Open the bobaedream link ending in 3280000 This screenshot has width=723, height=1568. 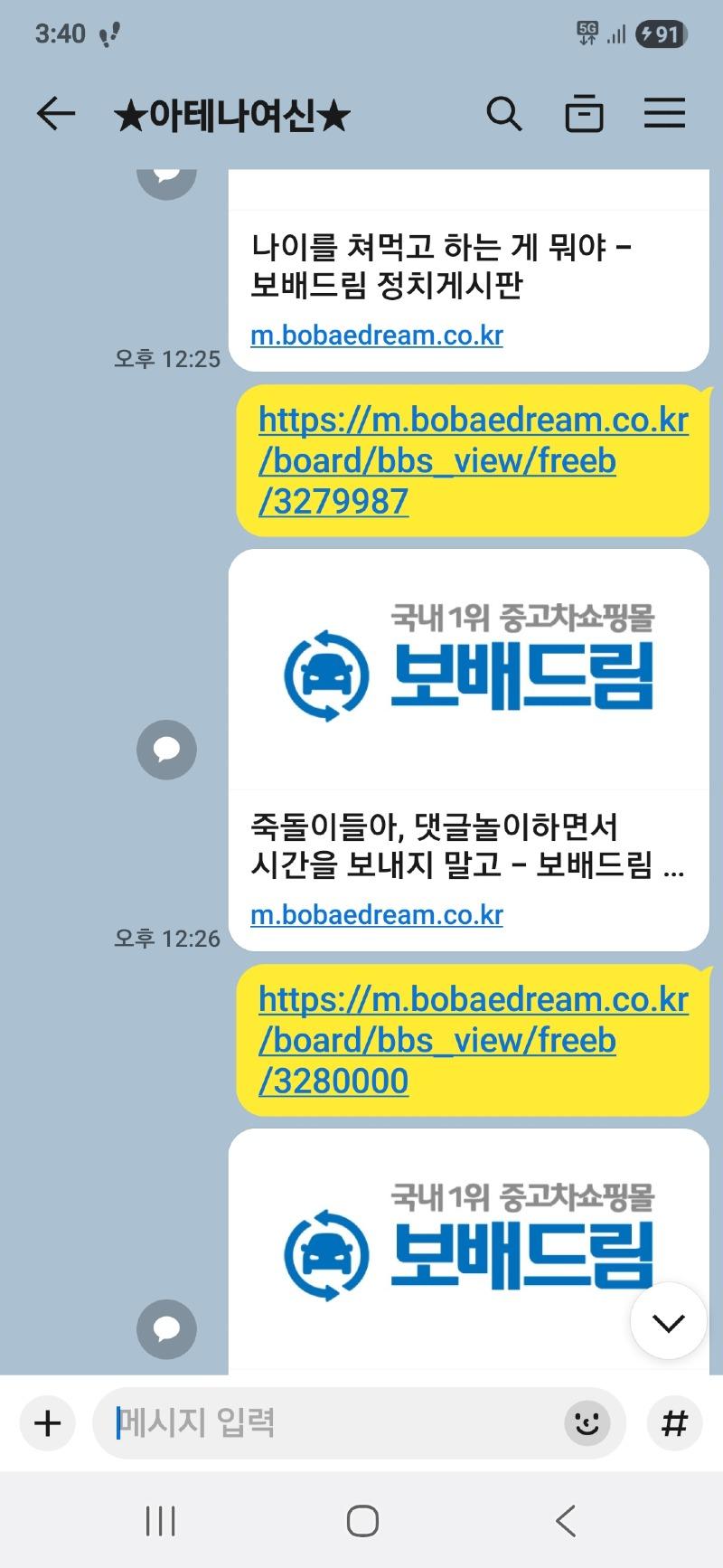tap(473, 1040)
